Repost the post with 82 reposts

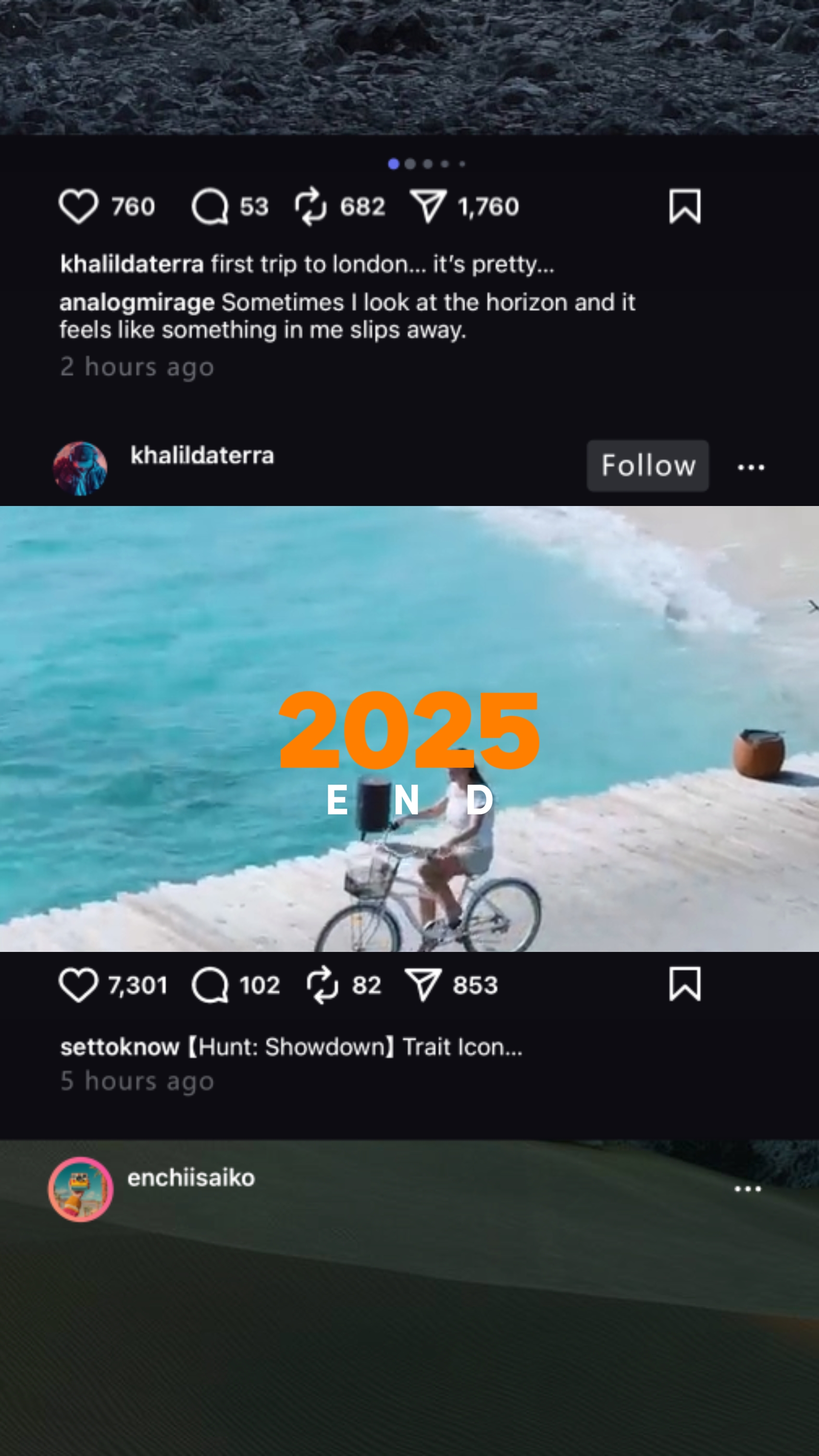[x=322, y=985]
